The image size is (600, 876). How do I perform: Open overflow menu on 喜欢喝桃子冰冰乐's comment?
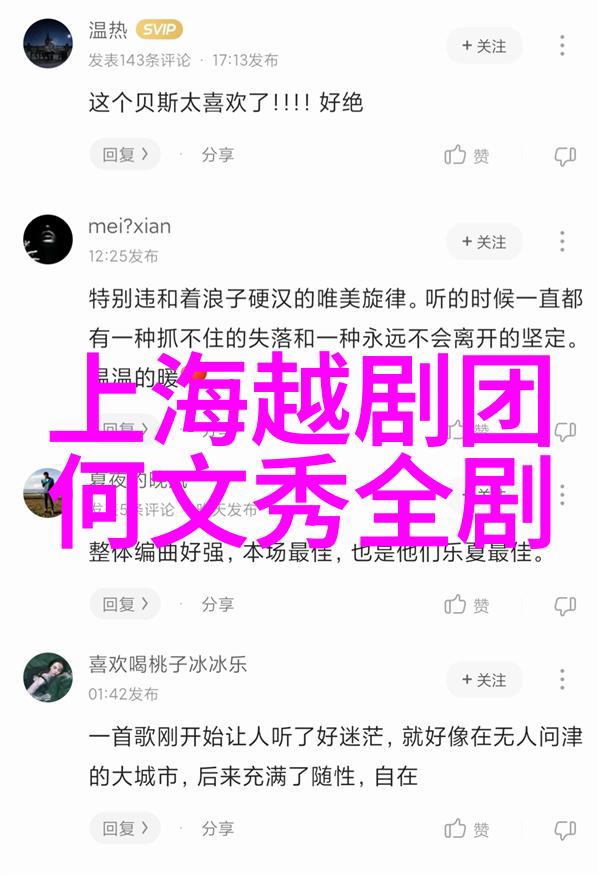[x=563, y=680]
